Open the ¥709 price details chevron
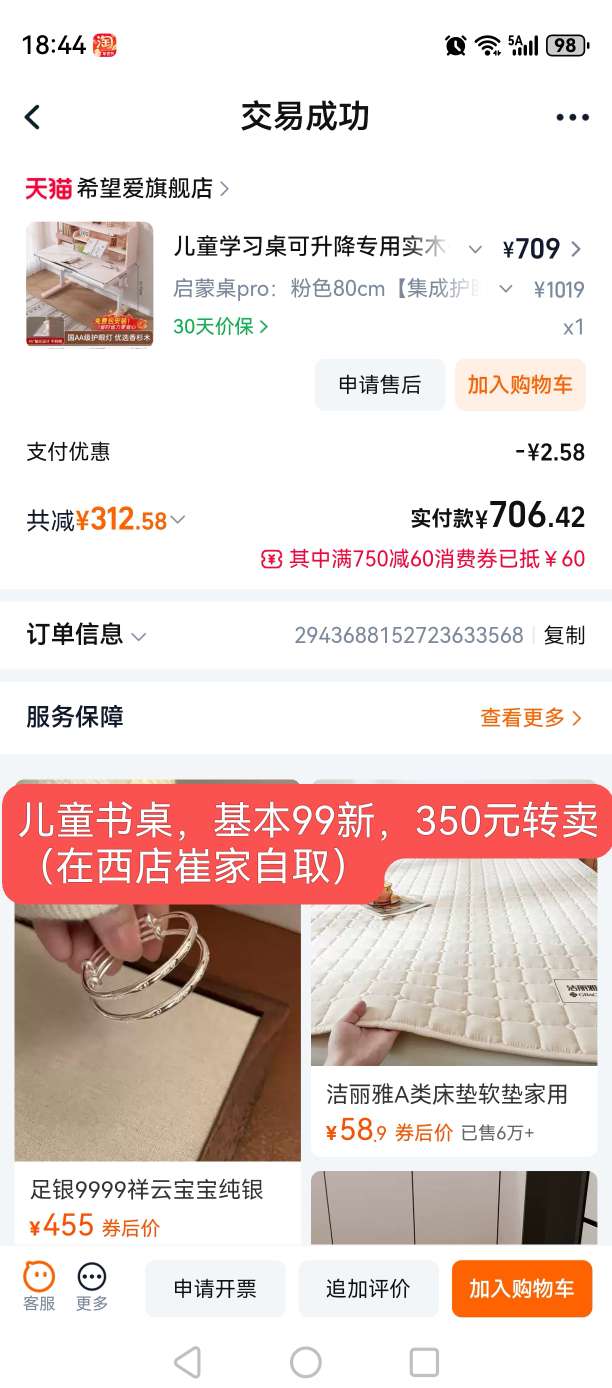This screenshot has height=1388, width=612. (x=576, y=249)
